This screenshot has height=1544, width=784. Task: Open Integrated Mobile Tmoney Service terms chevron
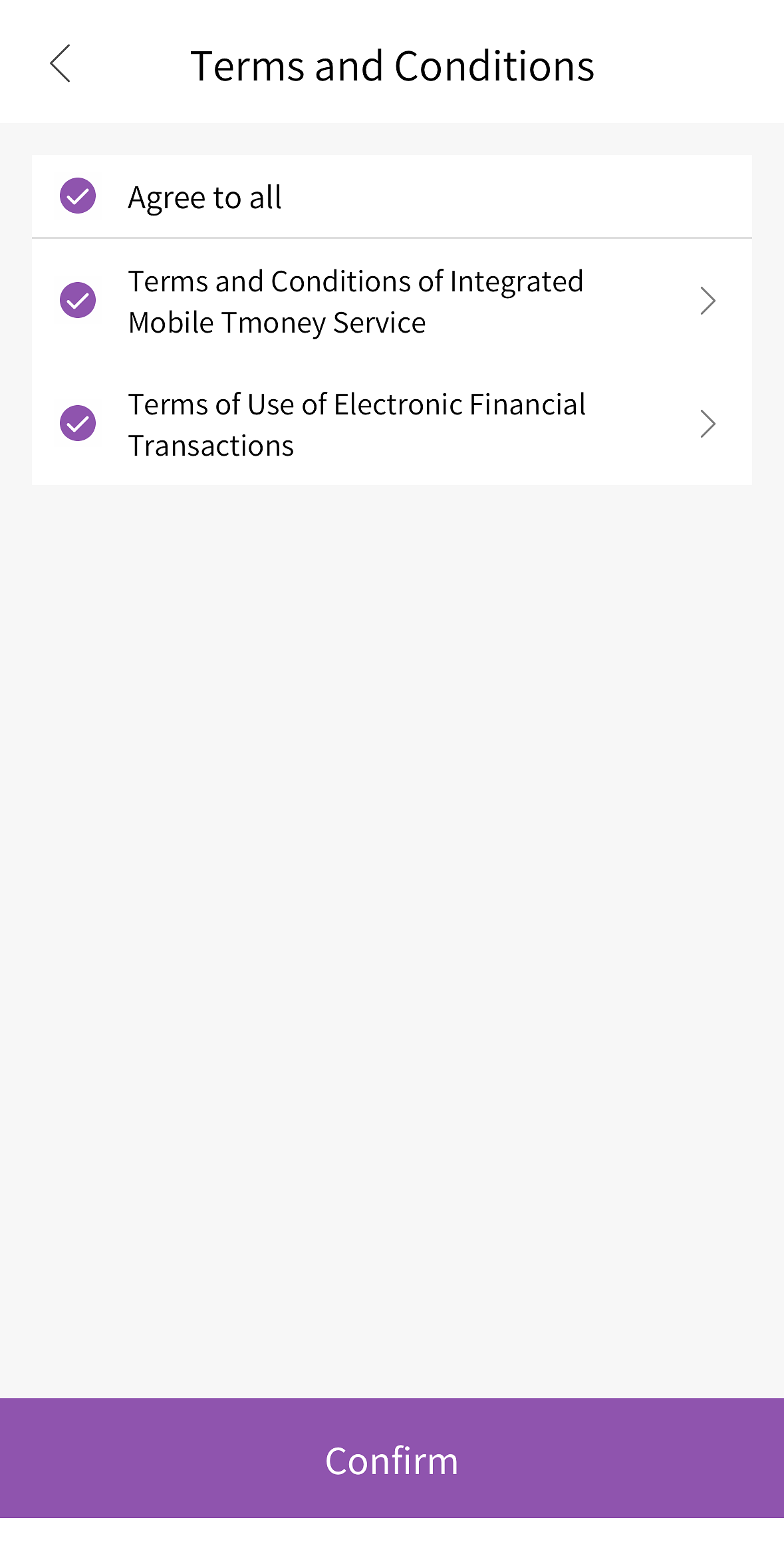(x=708, y=301)
